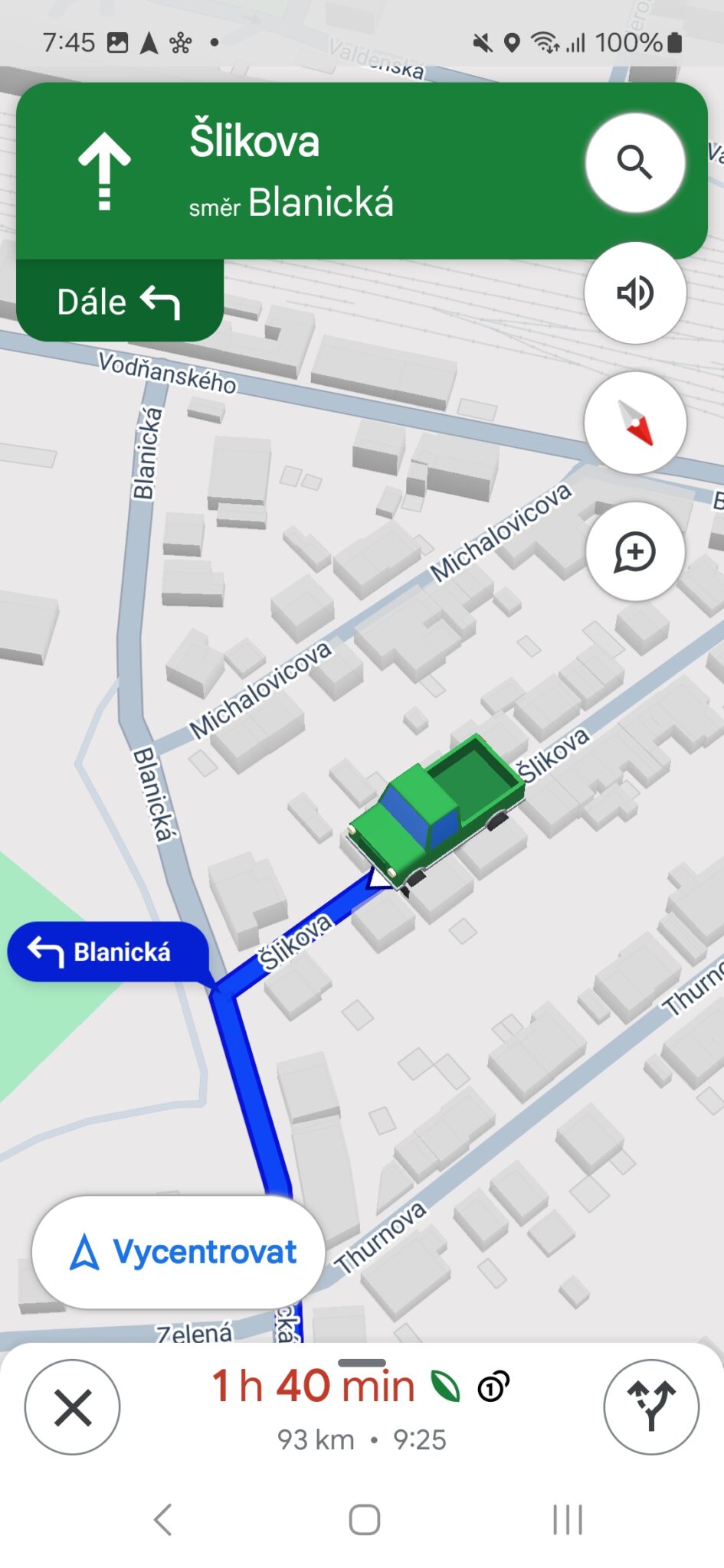Click the blue navigation arrow inside the Vycentrovat chip
This screenshot has width=724, height=1568.
[x=84, y=1250]
